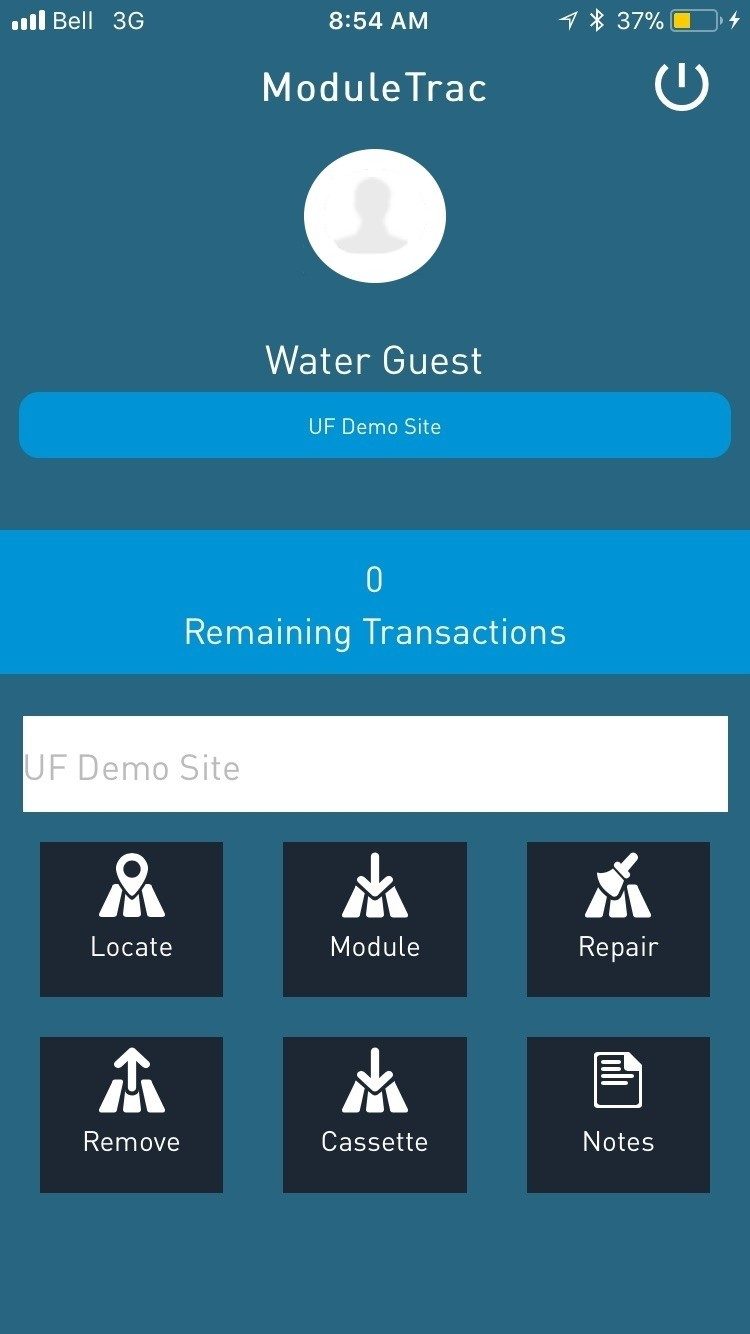This screenshot has height=1334, width=750.
Task: Launch the Repair option
Action: (618, 919)
